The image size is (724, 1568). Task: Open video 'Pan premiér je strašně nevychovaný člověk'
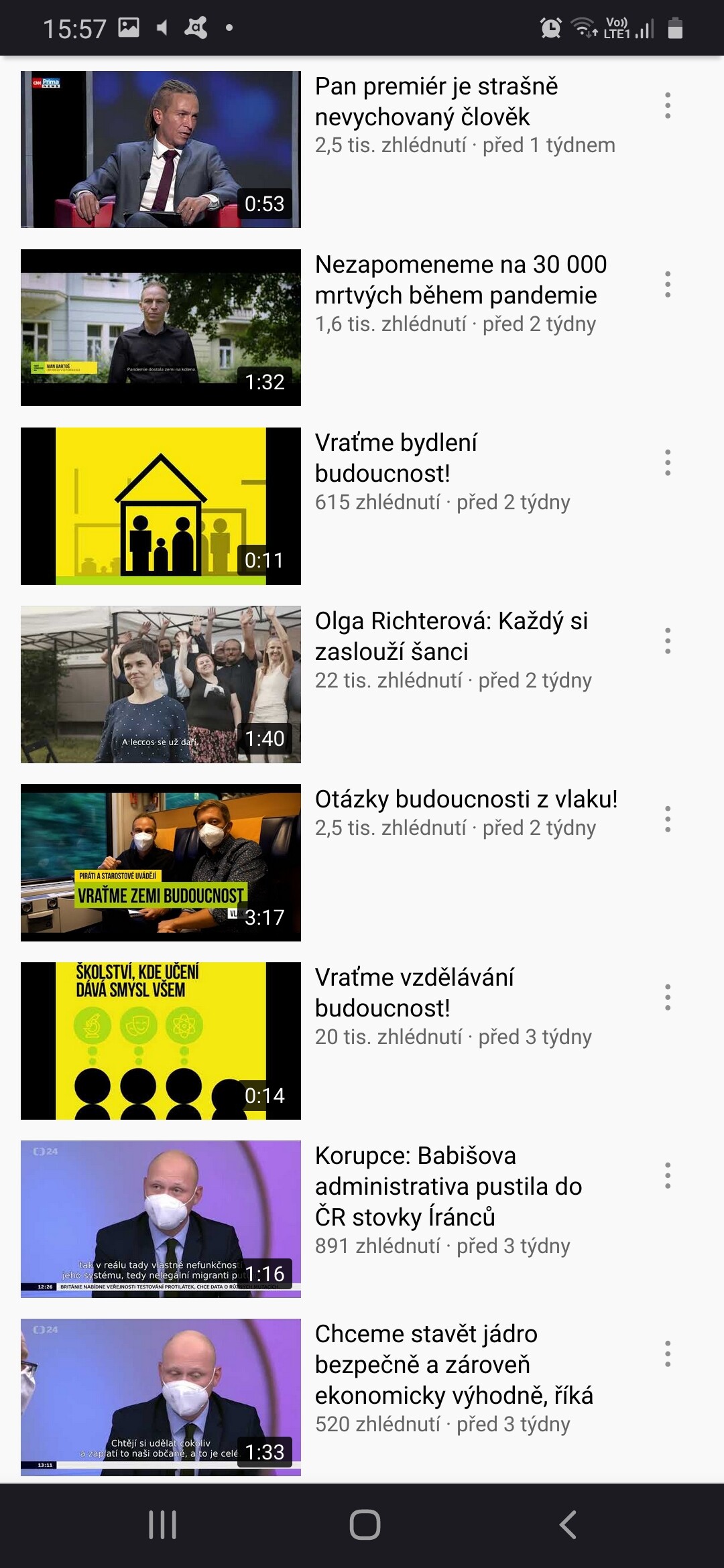click(x=161, y=149)
